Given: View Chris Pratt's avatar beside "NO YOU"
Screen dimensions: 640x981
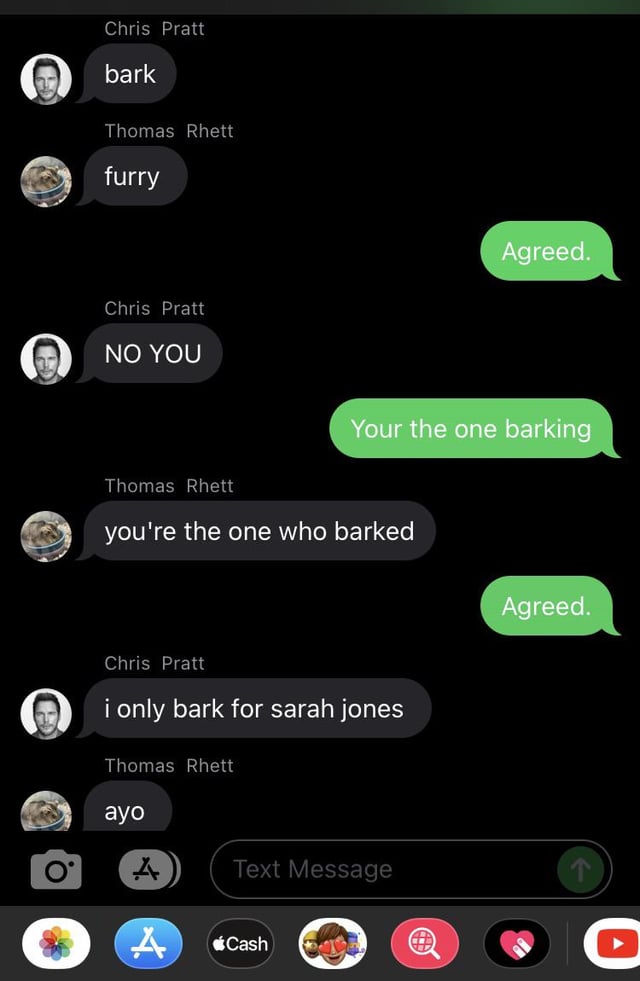Looking at the screenshot, I should pyautogui.click(x=46, y=358).
